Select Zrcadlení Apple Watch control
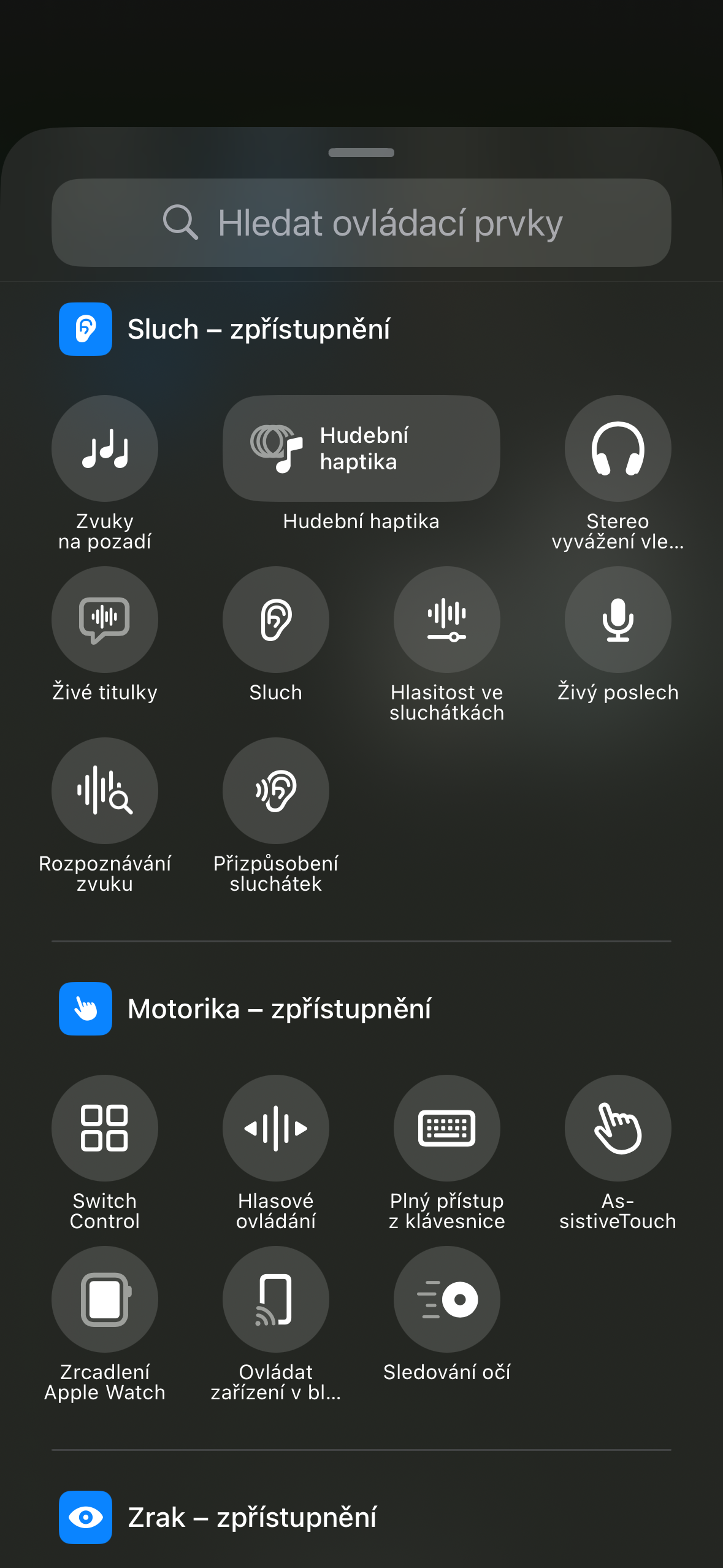 pyautogui.click(x=104, y=1299)
